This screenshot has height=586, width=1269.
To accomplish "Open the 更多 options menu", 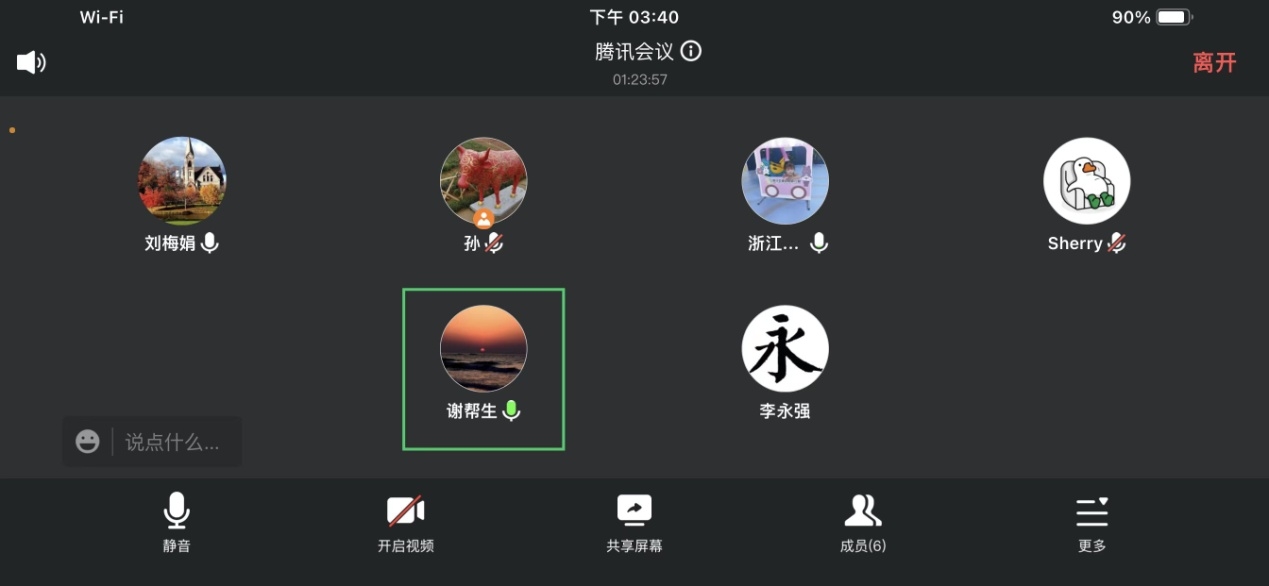I will pos(1092,522).
